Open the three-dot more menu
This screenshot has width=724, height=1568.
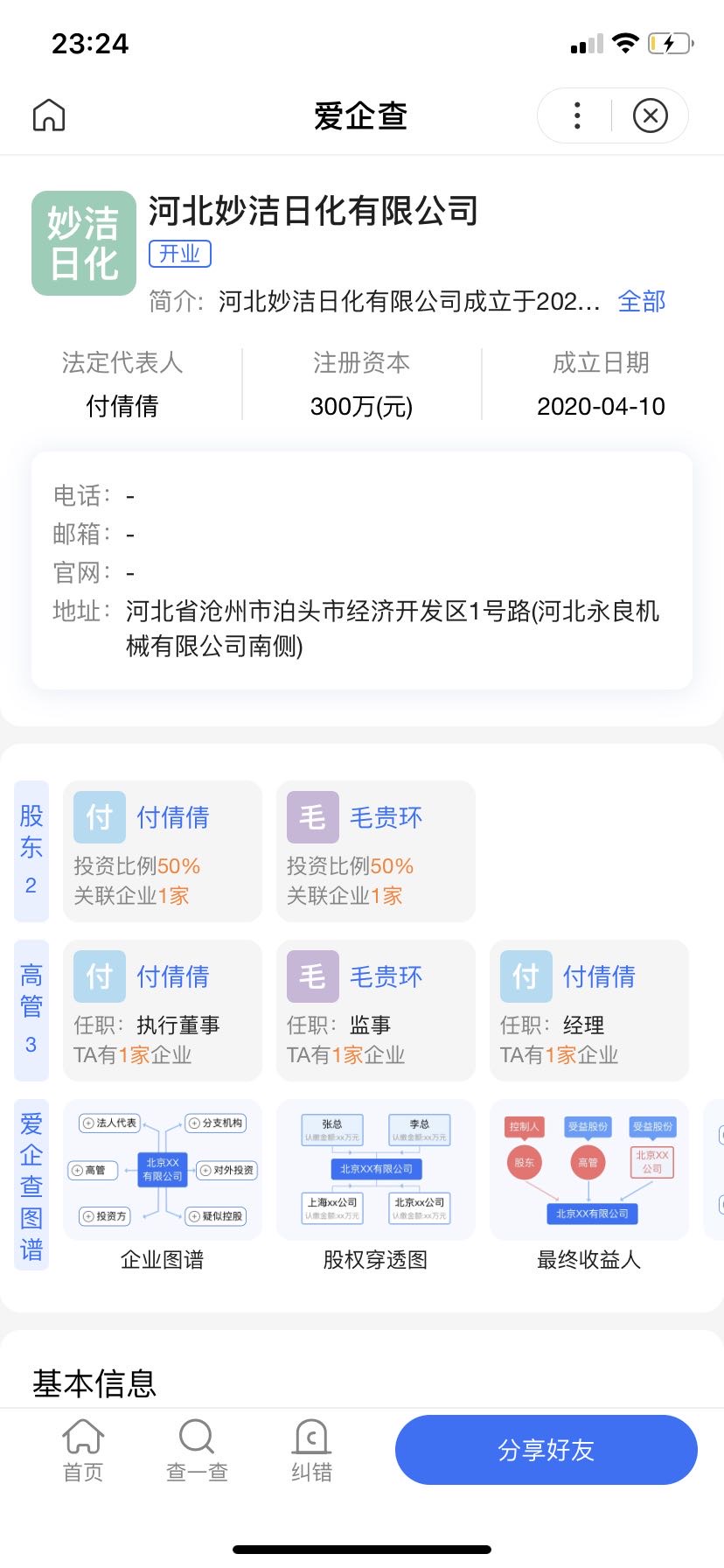coord(577,115)
